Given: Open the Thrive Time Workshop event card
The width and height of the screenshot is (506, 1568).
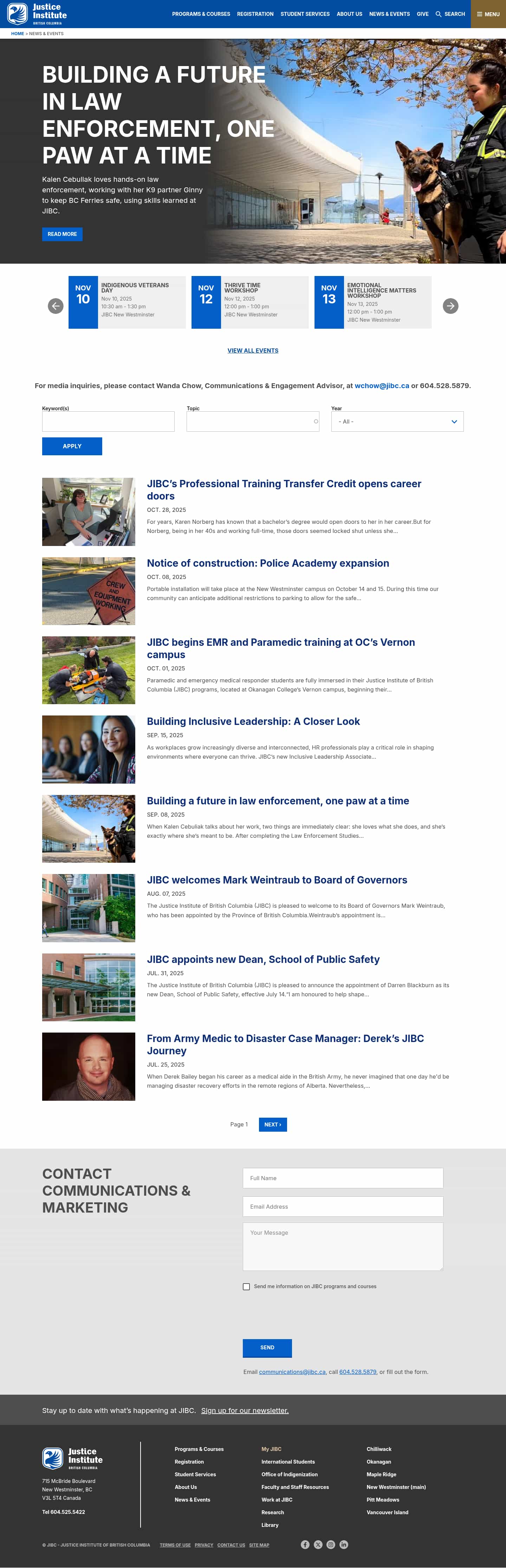Looking at the screenshot, I should click(x=250, y=302).
